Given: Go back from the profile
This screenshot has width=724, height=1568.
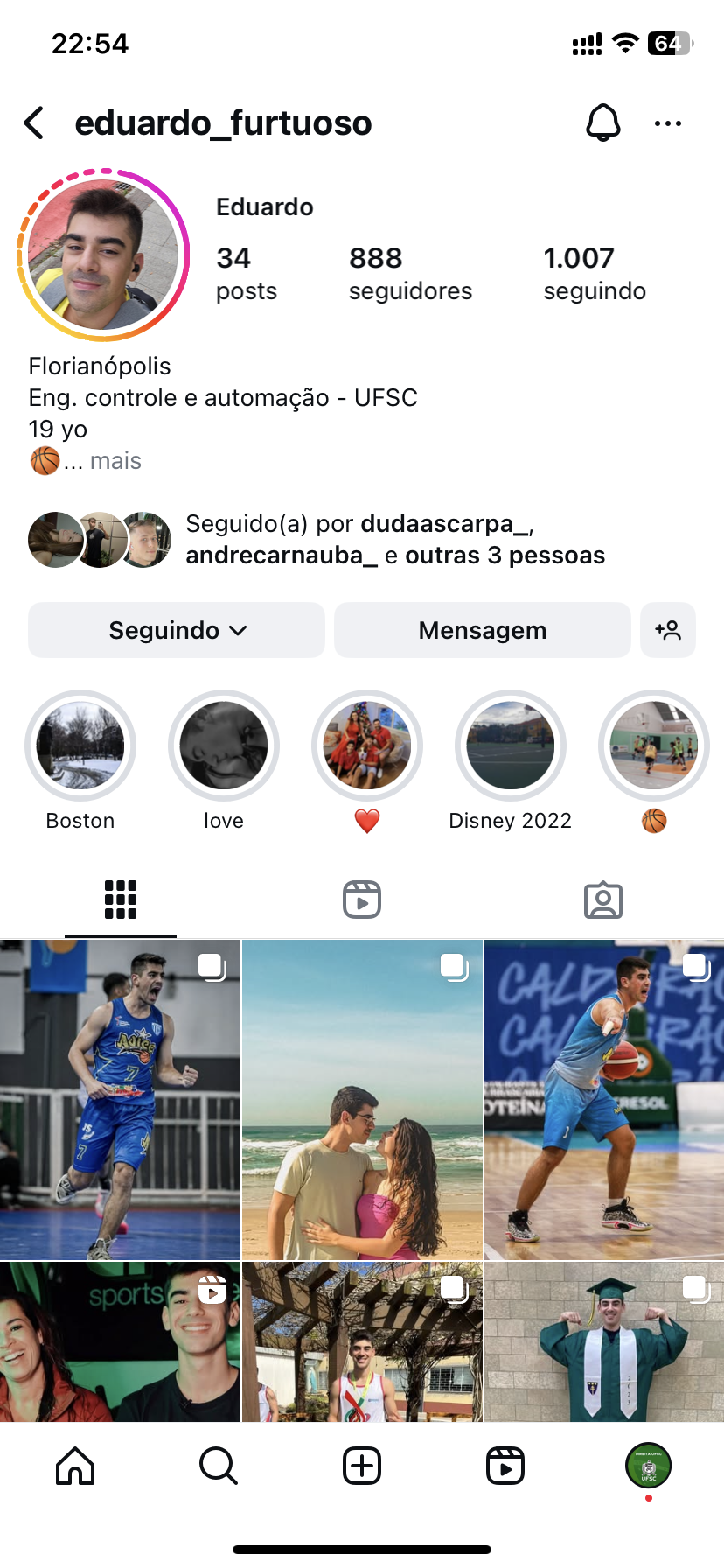Looking at the screenshot, I should tap(35, 123).
